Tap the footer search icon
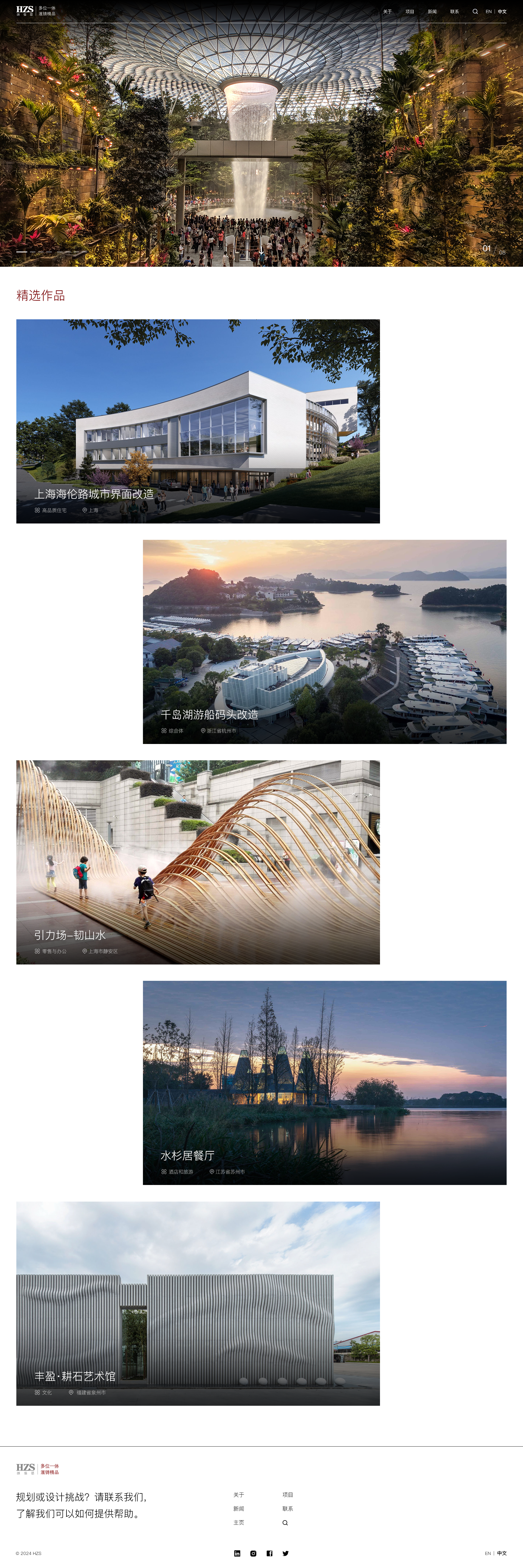Image resolution: width=523 pixels, height=1568 pixels. point(285,1522)
